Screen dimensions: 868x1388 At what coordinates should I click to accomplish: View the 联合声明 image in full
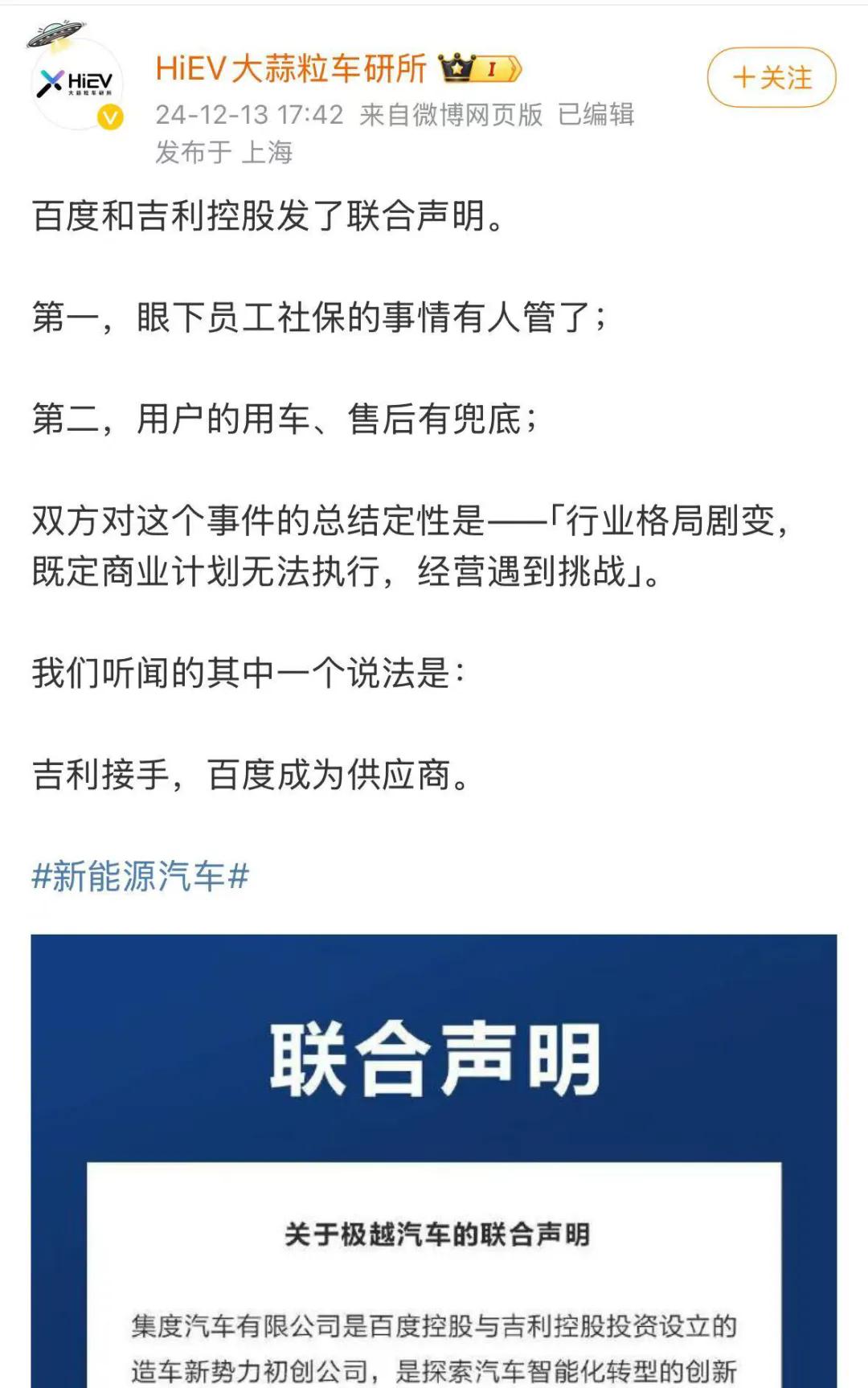[434, 1157]
